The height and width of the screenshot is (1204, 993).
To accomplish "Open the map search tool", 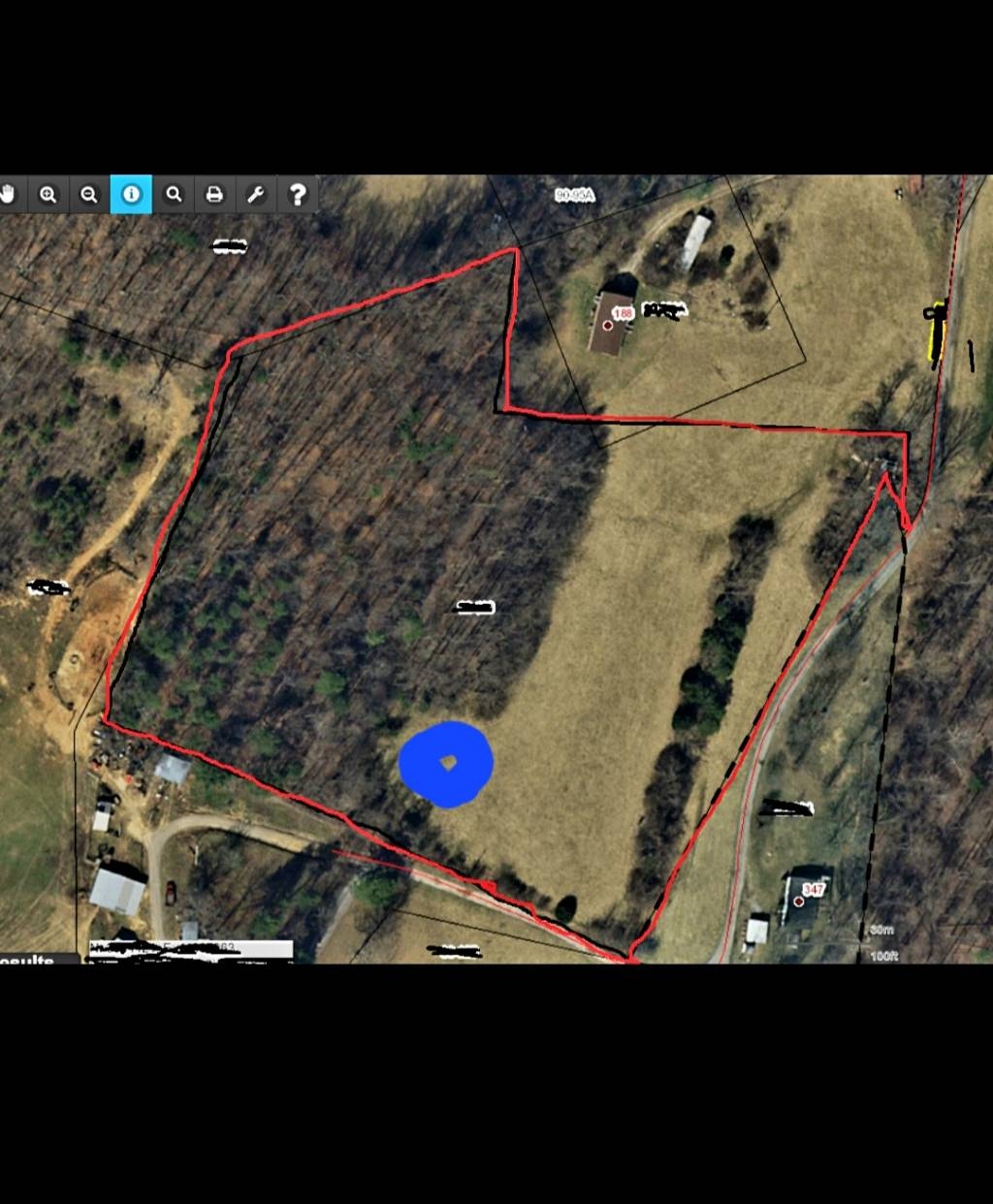I will (174, 195).
